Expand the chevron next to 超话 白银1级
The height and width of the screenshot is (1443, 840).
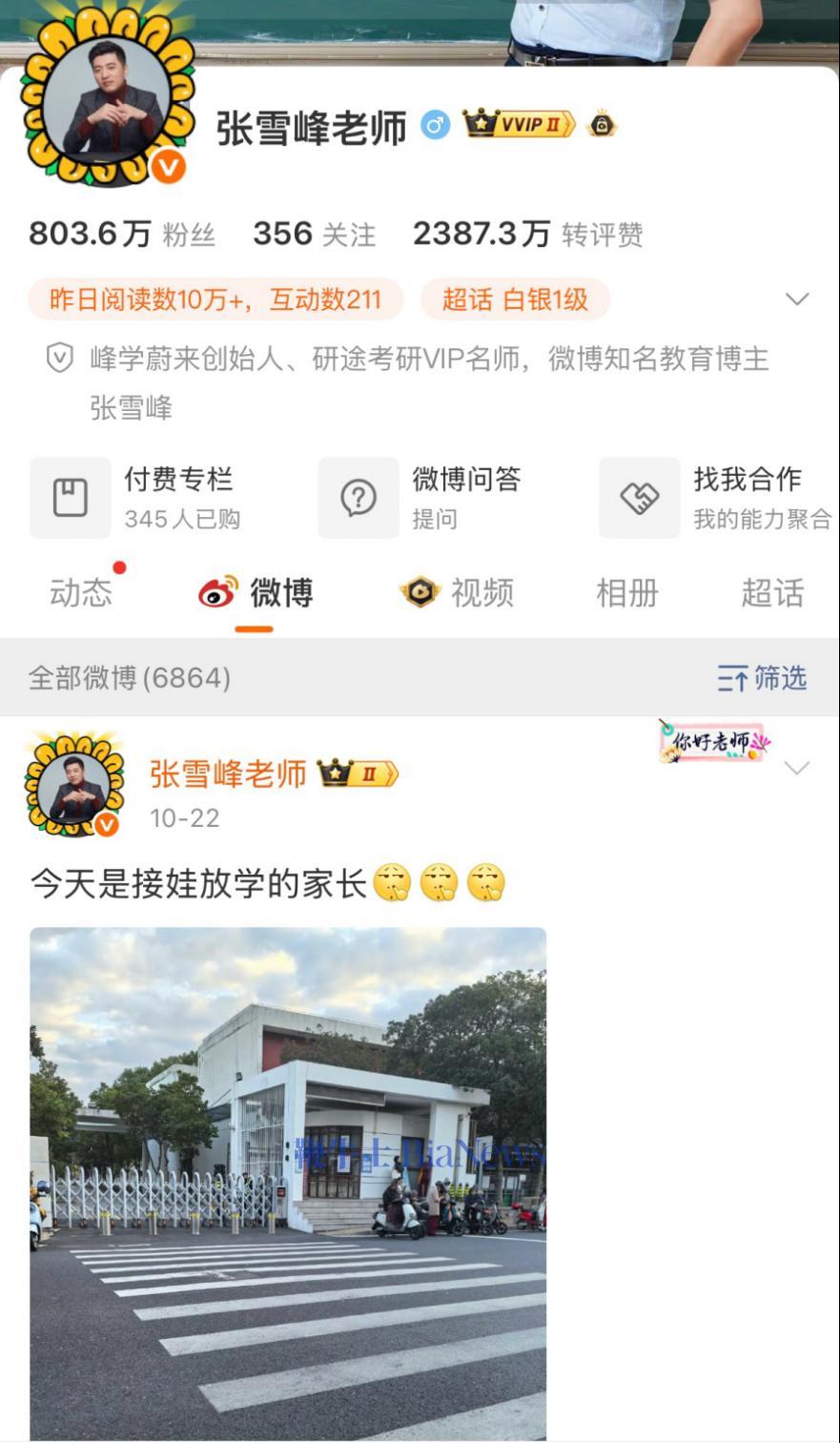click(x=799, y=299)
